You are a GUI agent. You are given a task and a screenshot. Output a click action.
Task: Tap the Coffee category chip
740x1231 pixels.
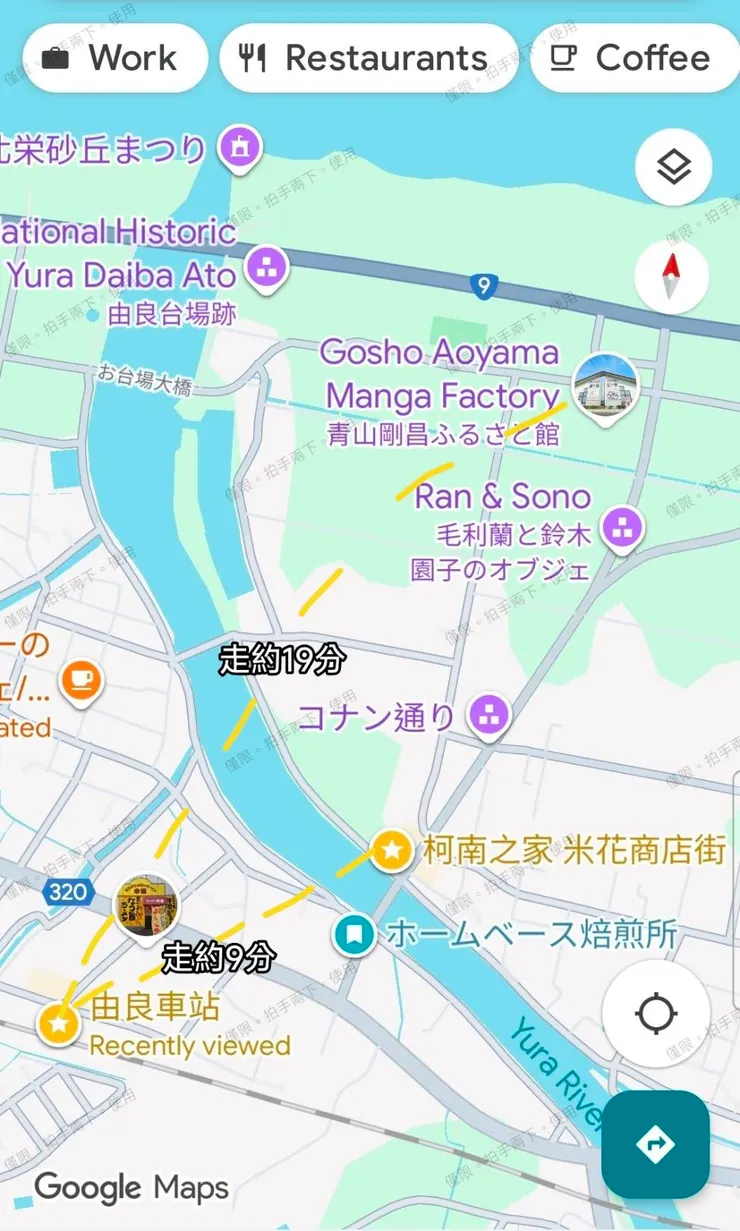[634, 58]
